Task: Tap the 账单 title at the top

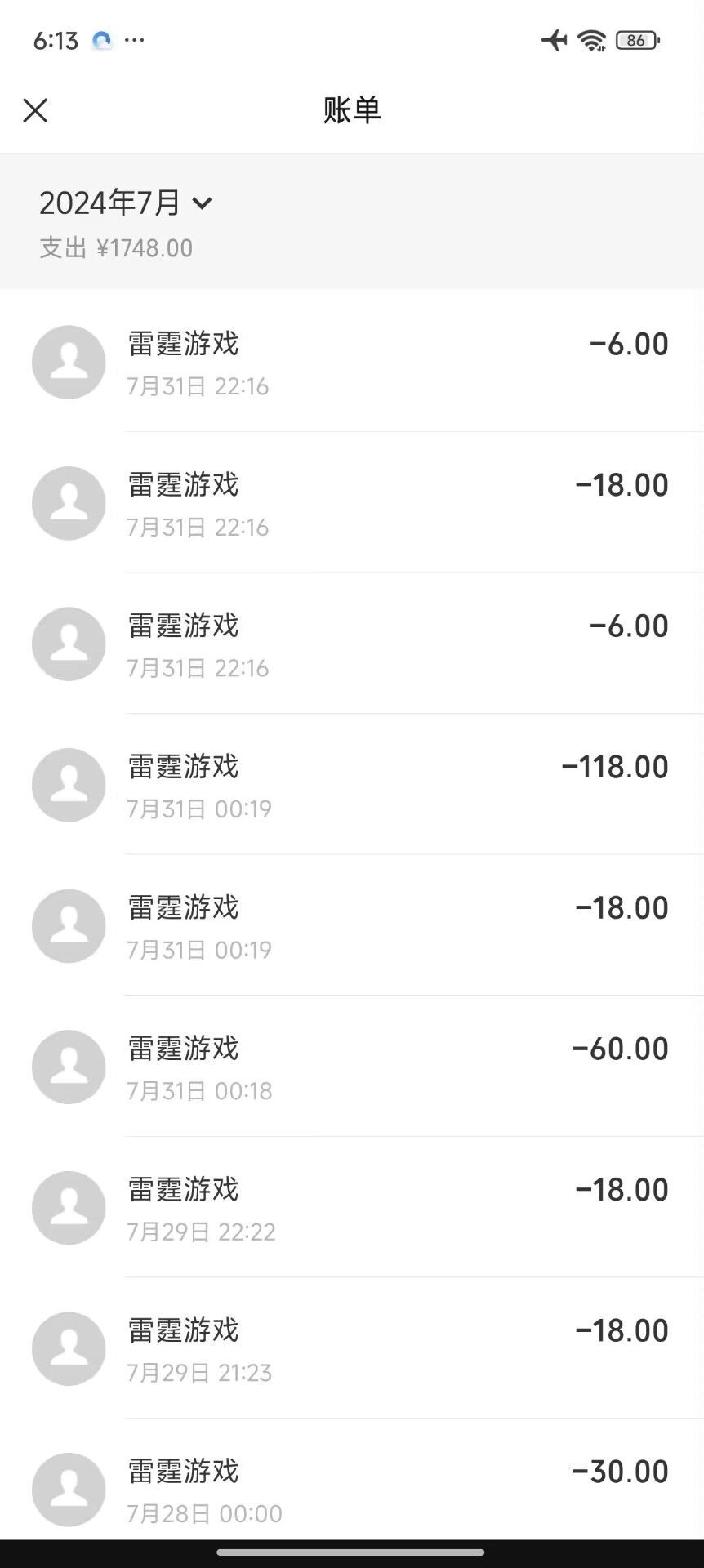Action: (x=351, y=109)
